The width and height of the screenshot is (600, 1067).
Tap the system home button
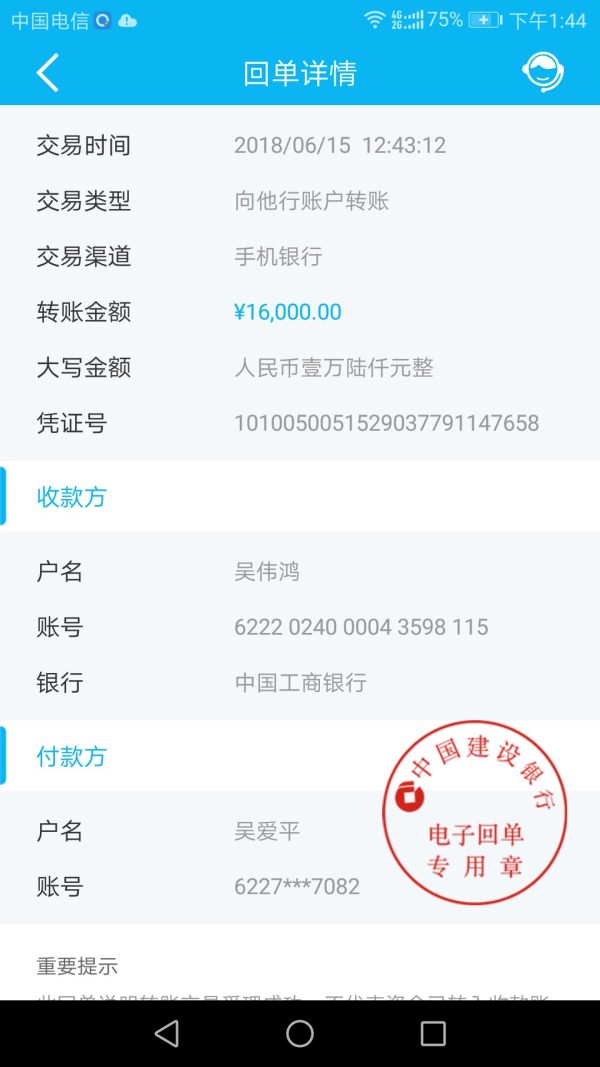[300, 1033]
